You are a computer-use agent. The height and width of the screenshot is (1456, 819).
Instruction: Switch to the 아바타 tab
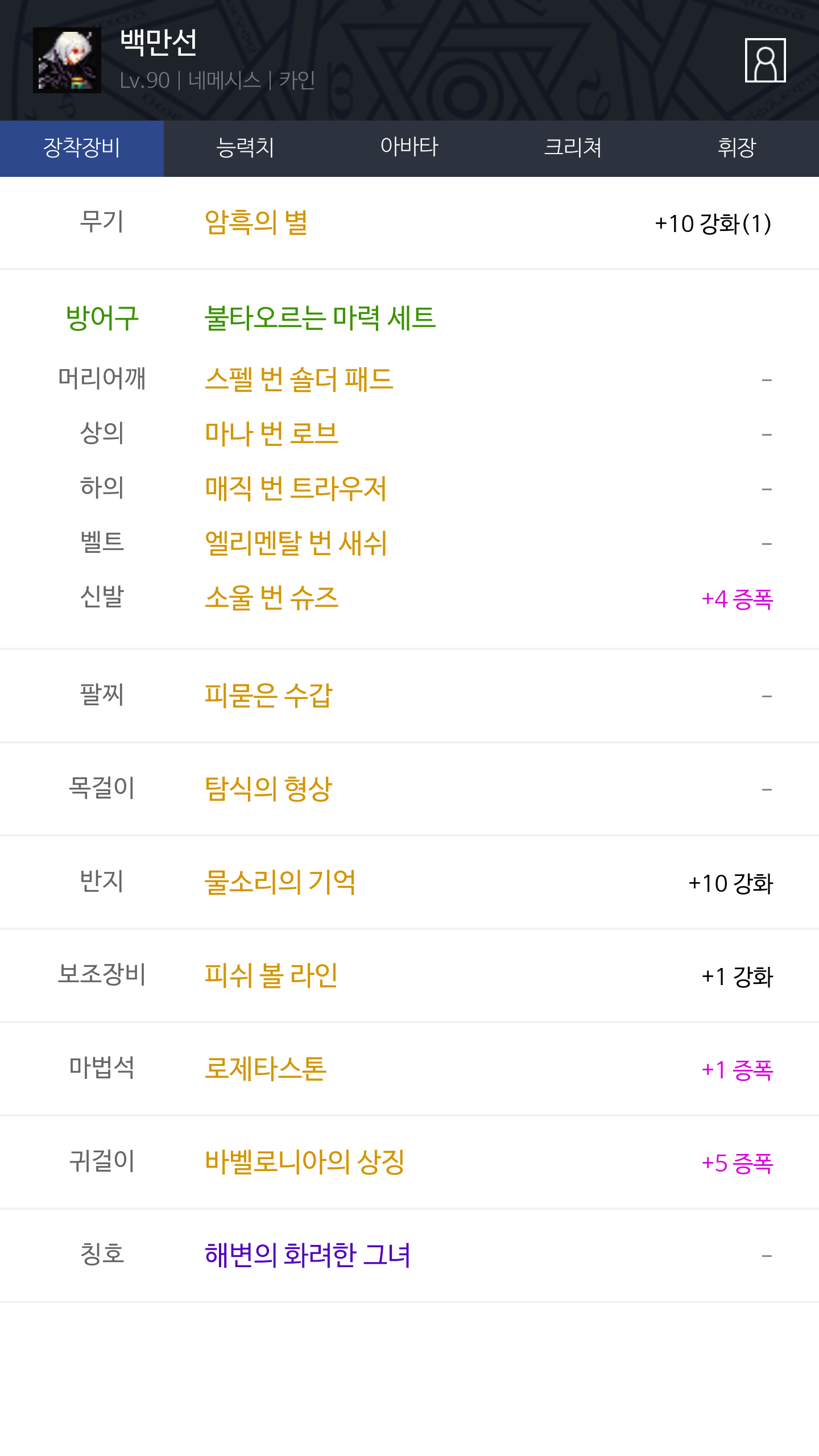[x=409, y=148]
